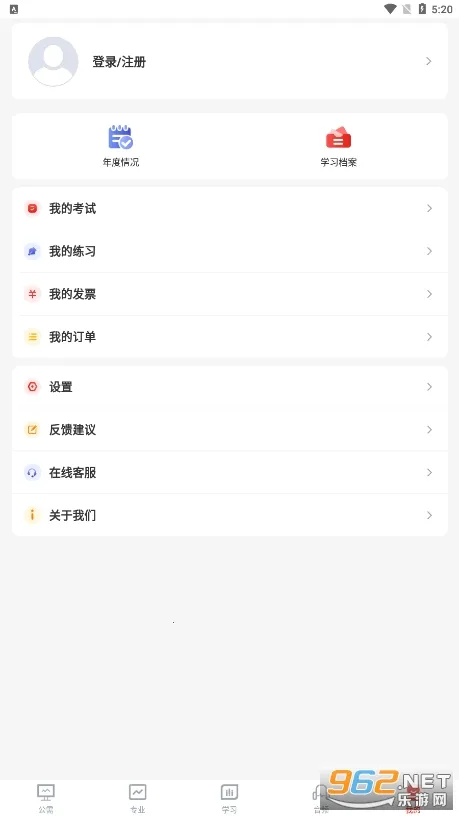459x816 pixels.
Task: Open 在线客服 customer service
Action: (230, 473)
